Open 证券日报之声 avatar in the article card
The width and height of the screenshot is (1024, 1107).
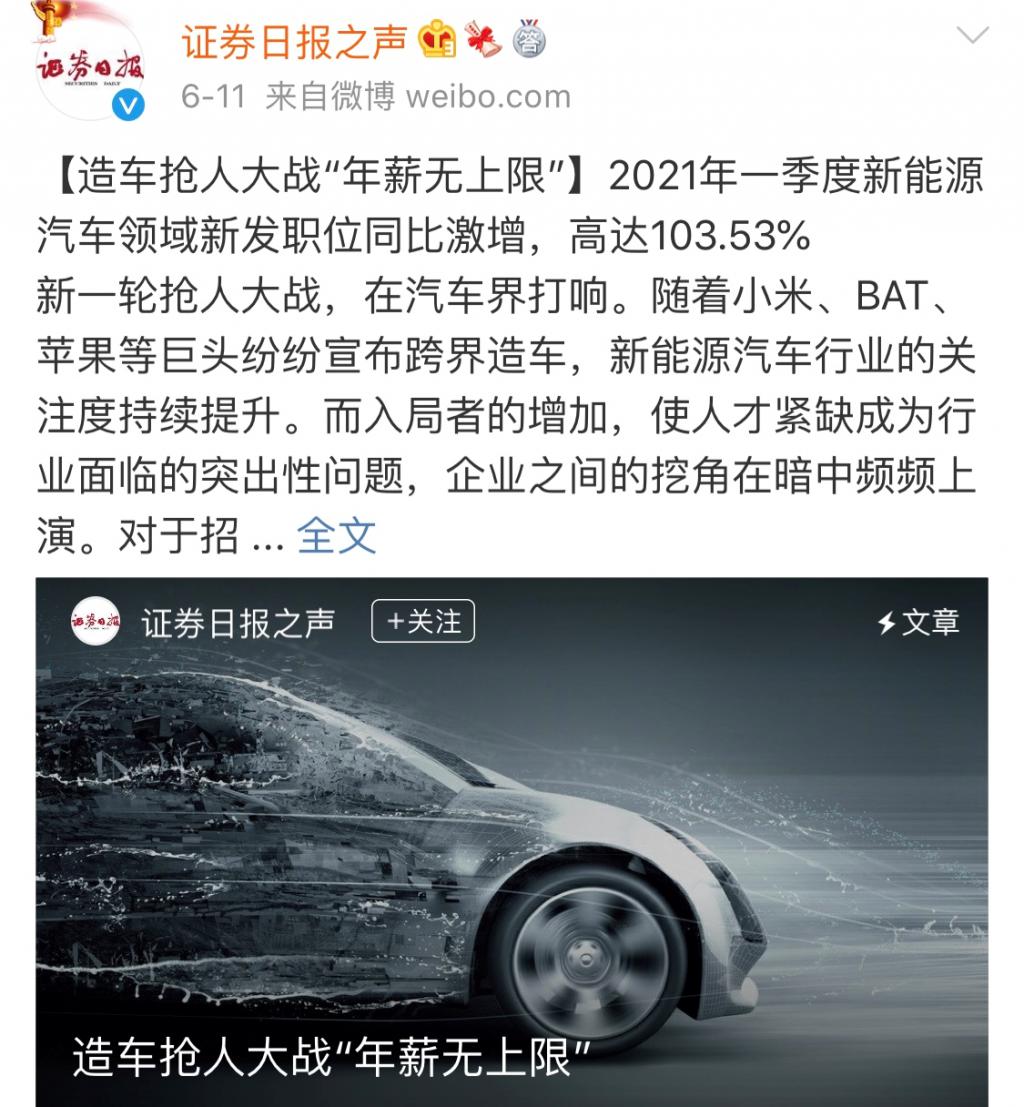click(96, 622)
